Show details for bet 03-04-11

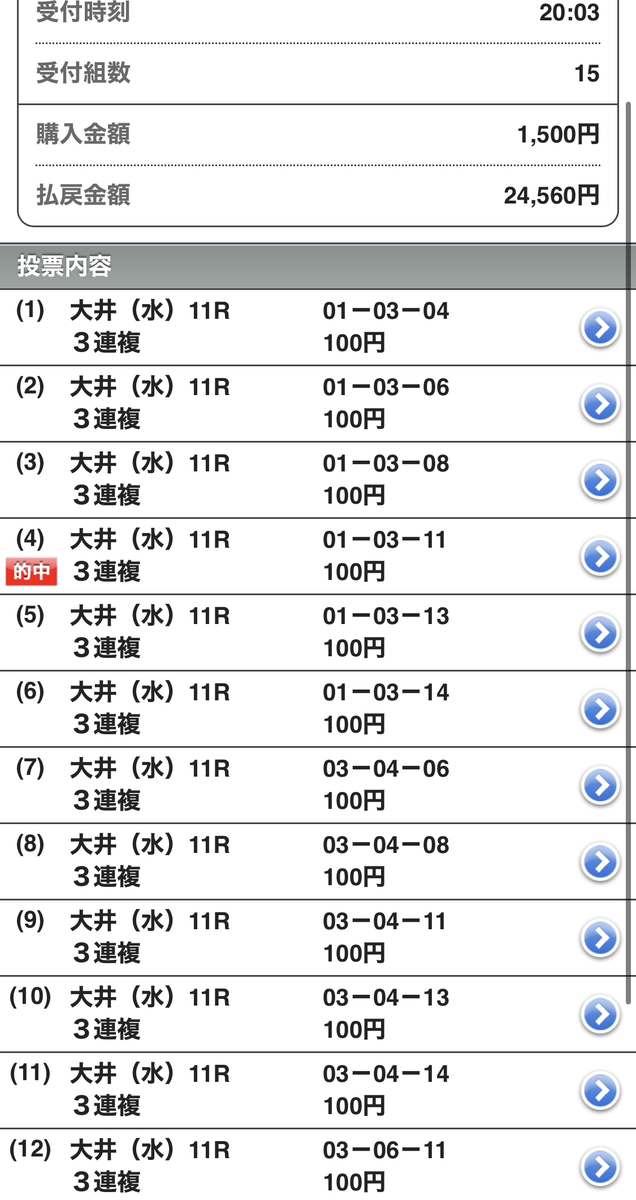coord(600,937)
